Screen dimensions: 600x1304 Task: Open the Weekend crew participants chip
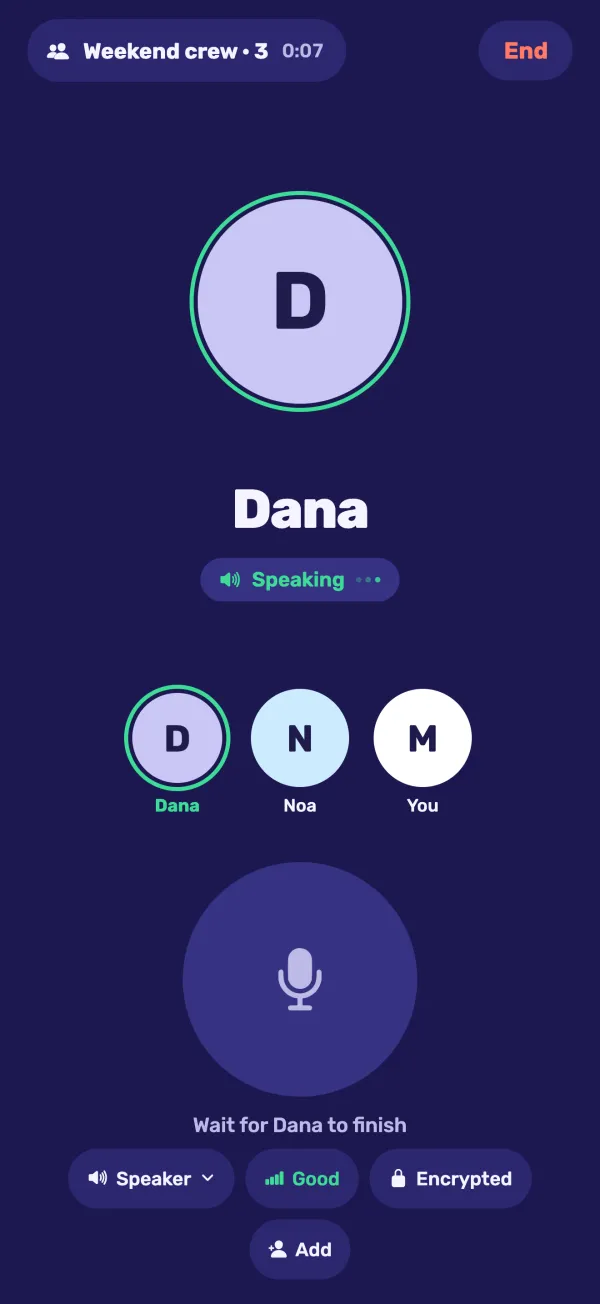(x=186, y=50)
